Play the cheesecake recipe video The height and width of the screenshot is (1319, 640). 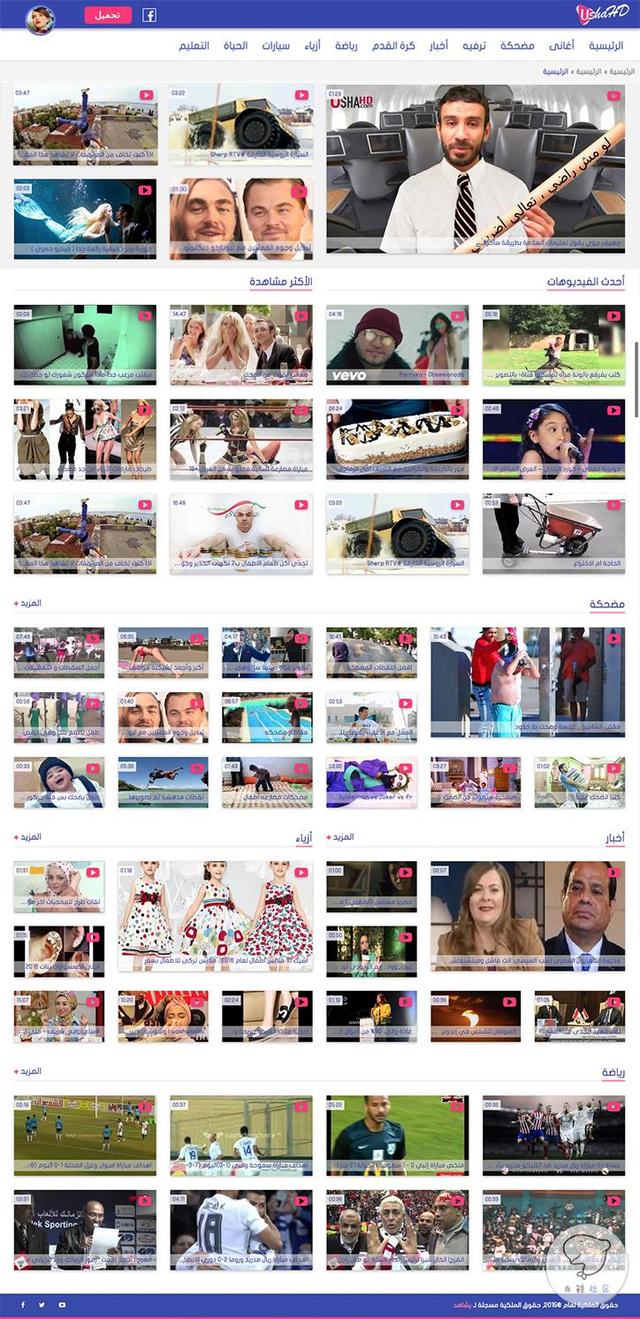pos(398,437)
